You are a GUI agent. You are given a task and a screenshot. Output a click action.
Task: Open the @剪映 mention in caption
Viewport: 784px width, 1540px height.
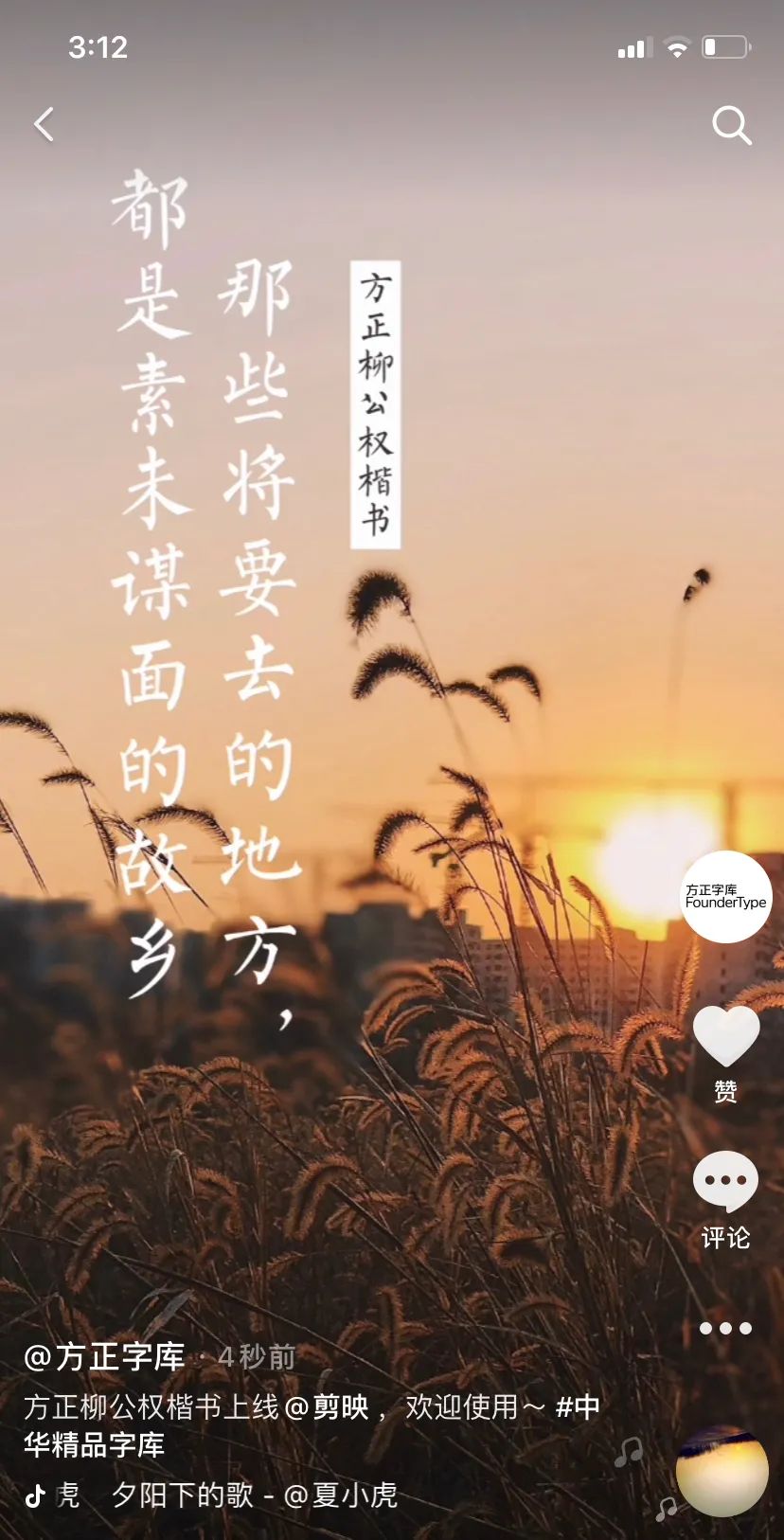tap(327, 1406)
